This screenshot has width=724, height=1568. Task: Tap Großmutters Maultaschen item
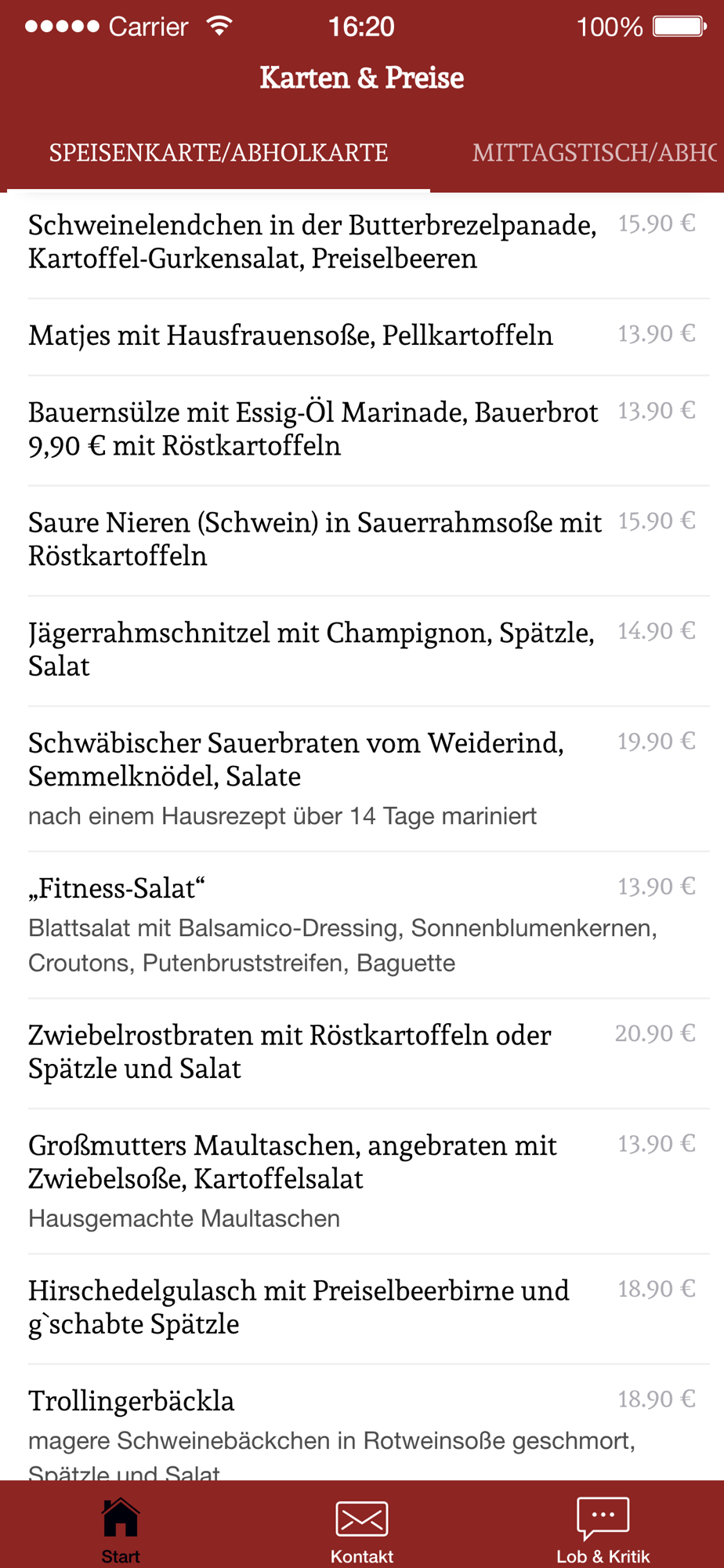coord(362,1181)
